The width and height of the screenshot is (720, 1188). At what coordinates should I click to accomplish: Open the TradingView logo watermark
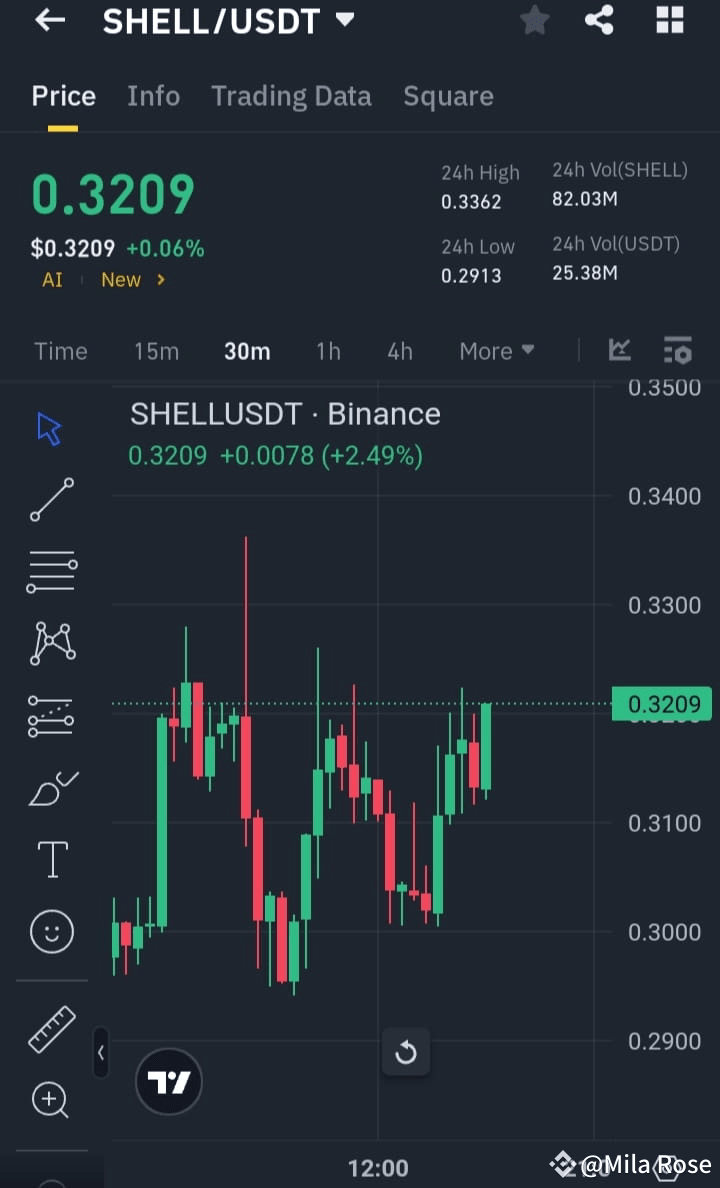coord(168,1081)
